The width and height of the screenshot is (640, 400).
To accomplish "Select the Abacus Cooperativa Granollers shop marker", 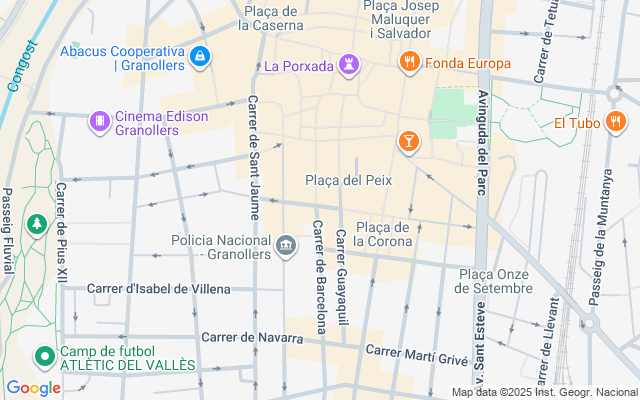I will [200, 56].
